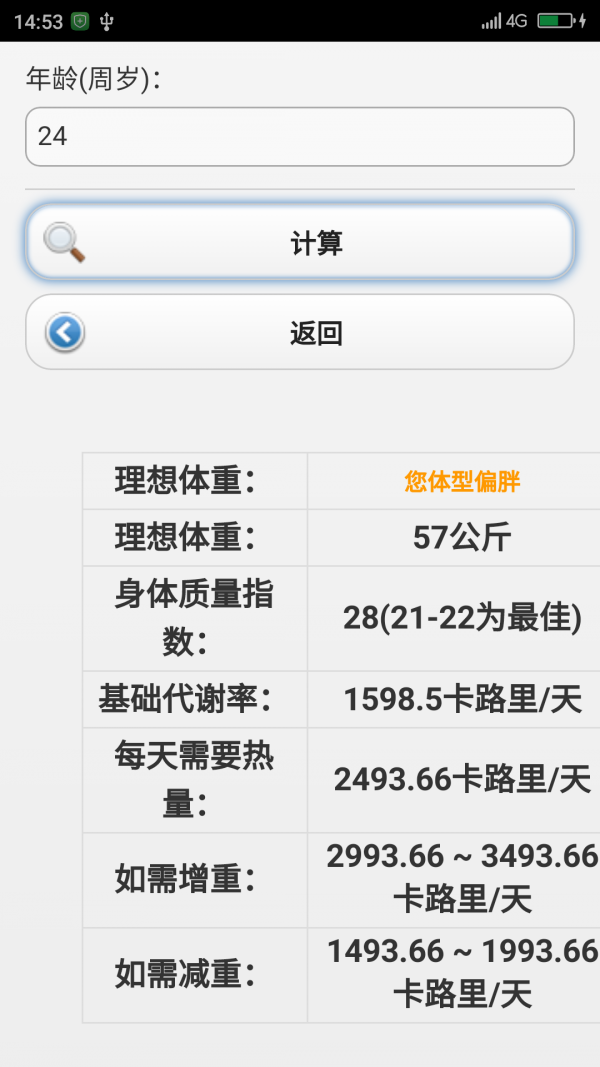Tap the 返回 back button
This screenshot has width=600, height=1067.
point(300,333)
